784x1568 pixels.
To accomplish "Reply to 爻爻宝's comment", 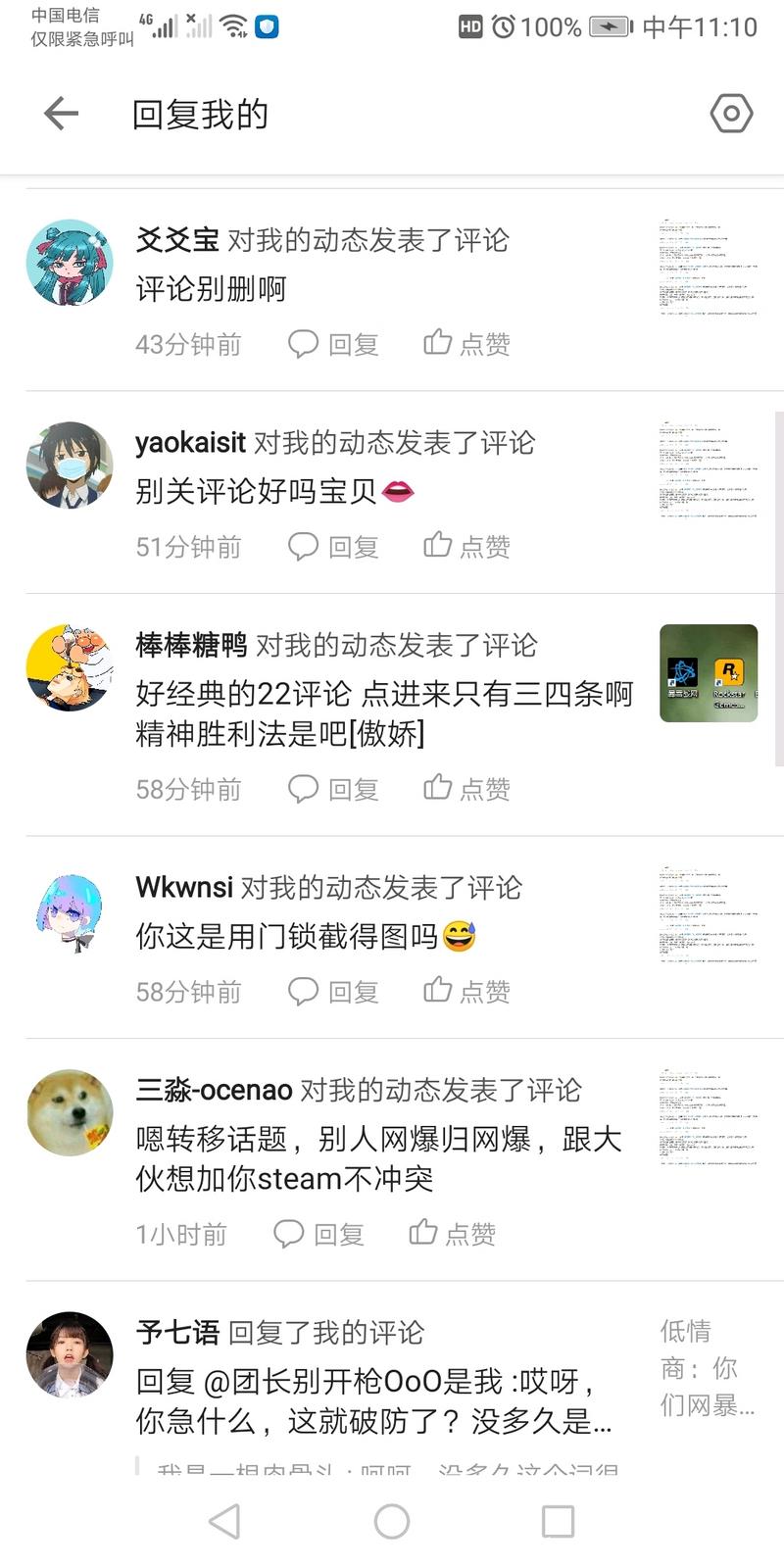I will point(334,344).
